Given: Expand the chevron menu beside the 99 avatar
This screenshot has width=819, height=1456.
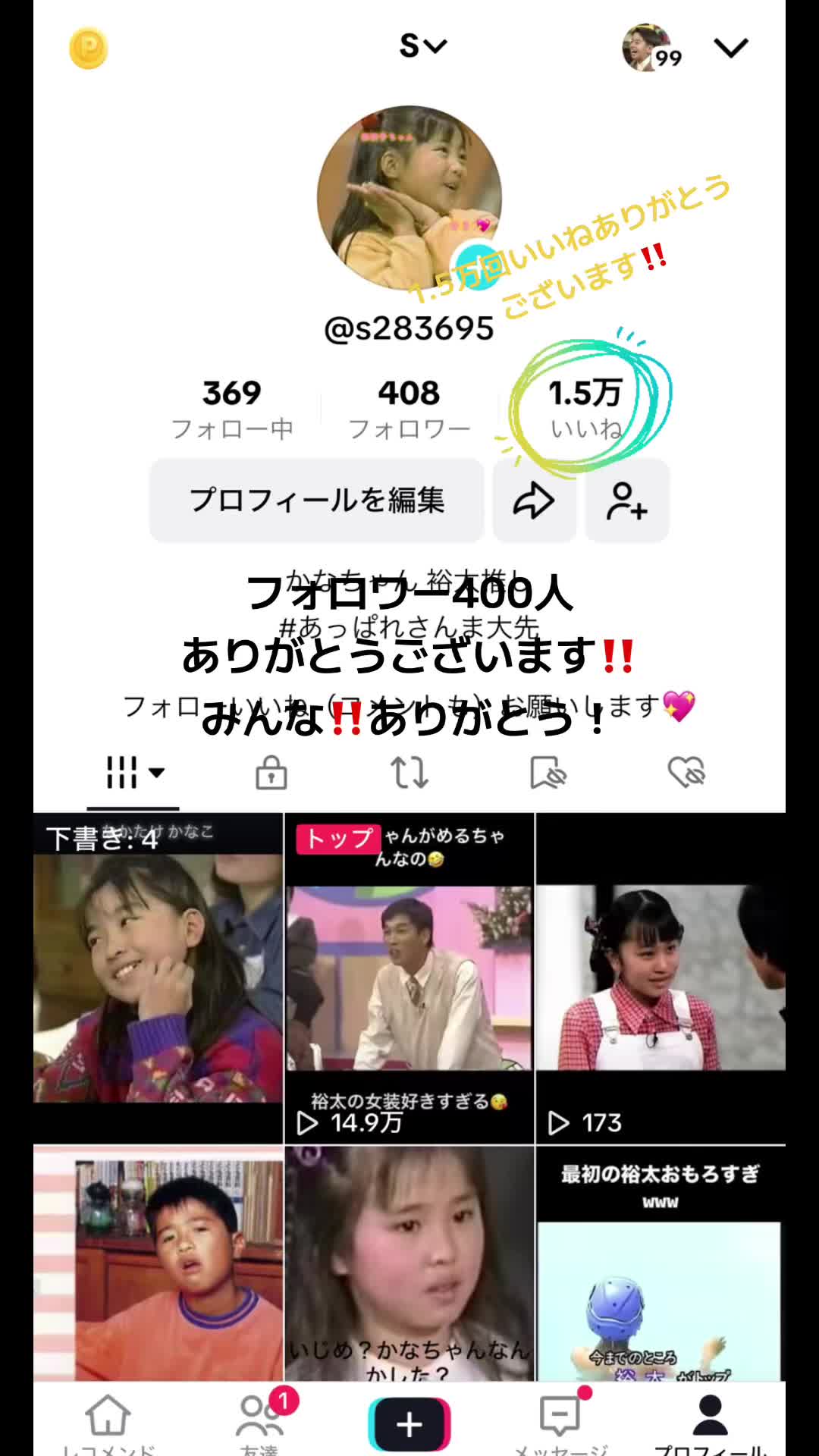Looking at the screenshot, I should point(731,48).
